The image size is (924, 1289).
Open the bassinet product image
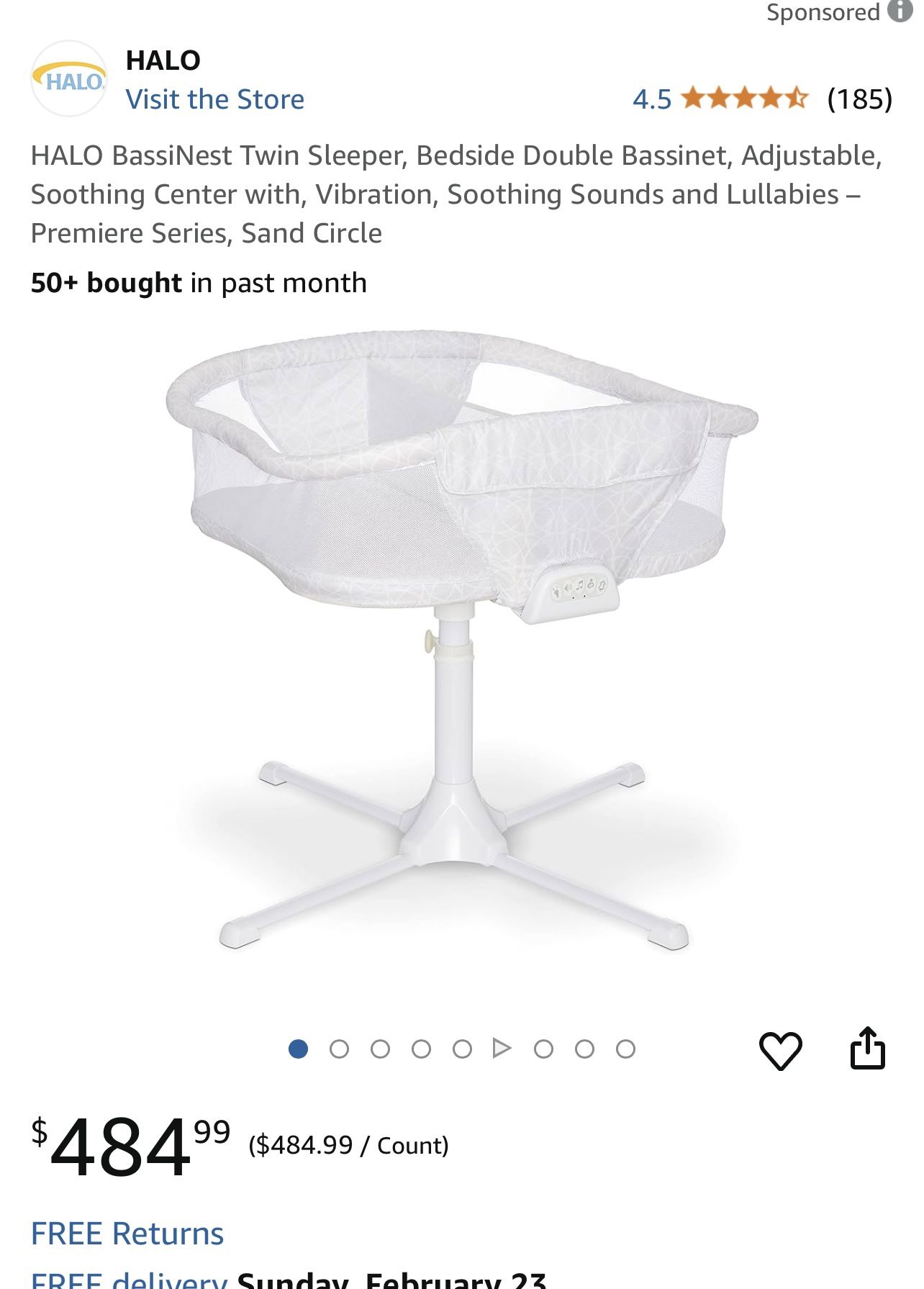coord(461,641)
